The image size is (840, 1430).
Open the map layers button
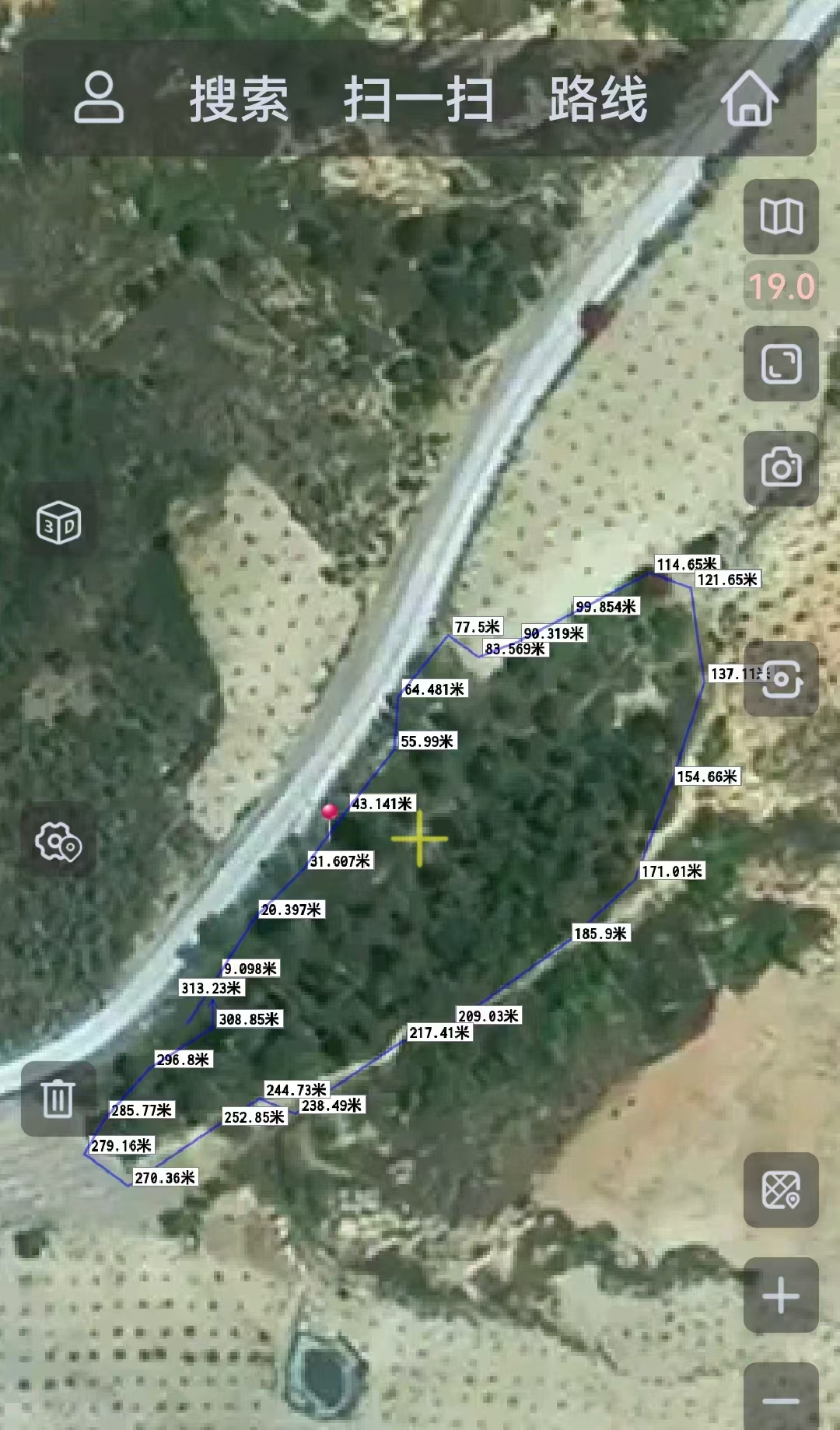tap(781, 216)
